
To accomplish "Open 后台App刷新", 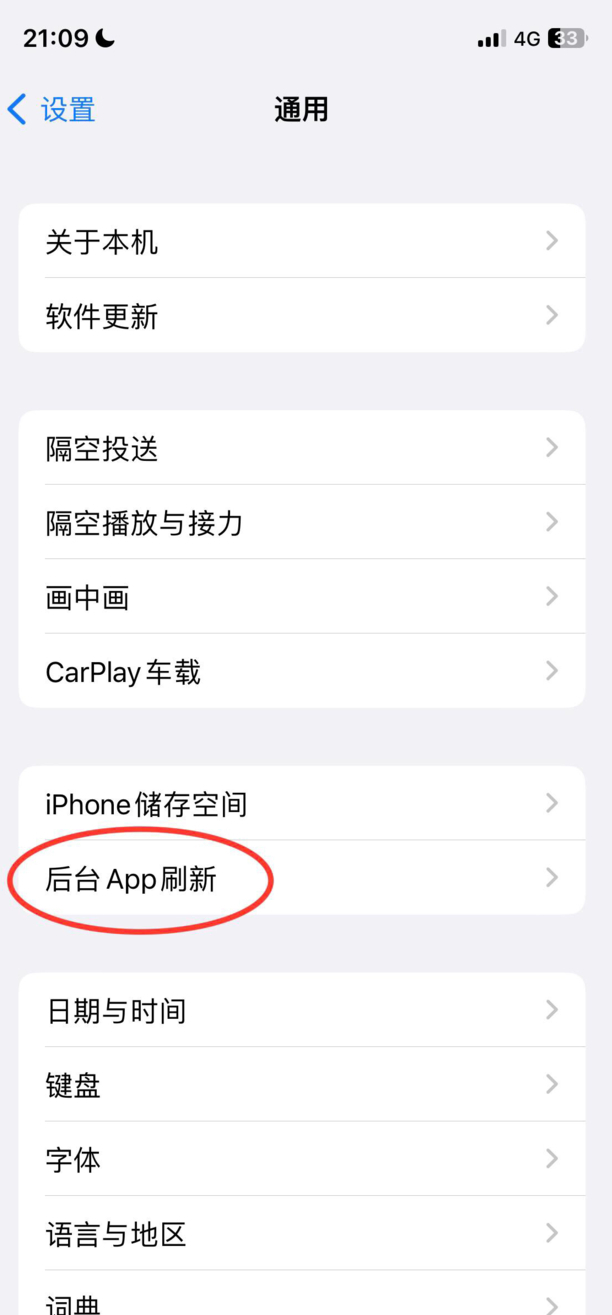I will 301,879.
